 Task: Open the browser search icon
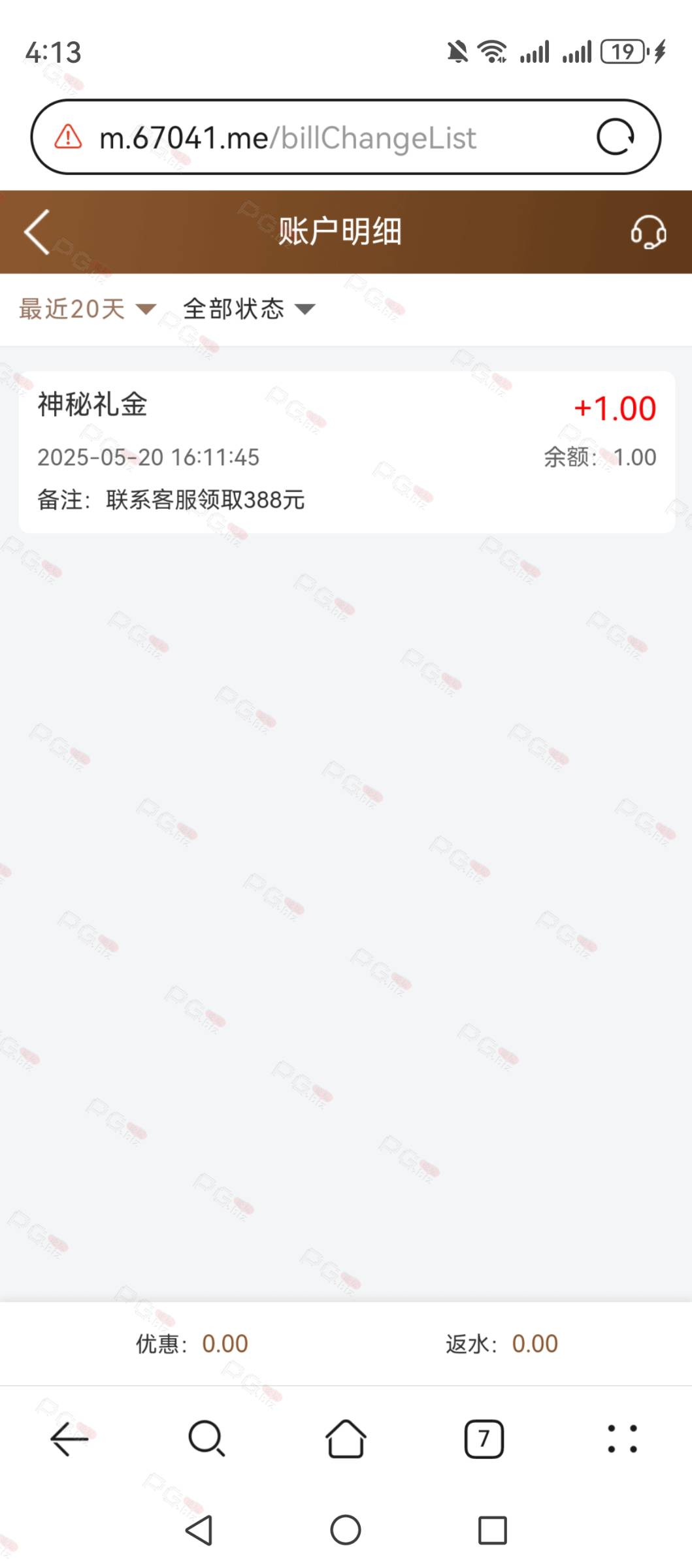coord(207,1438)
